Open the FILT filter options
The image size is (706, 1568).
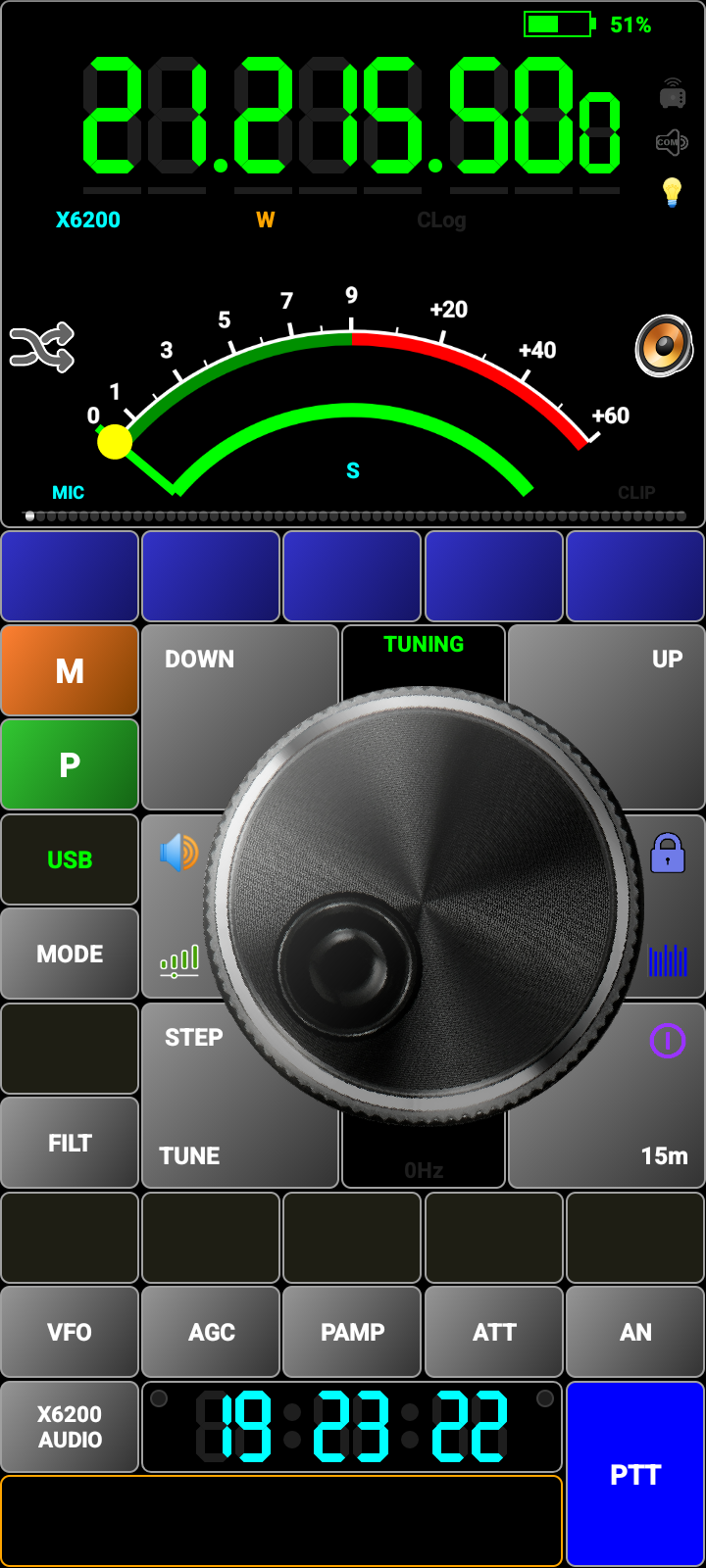tap(70, 1143)
